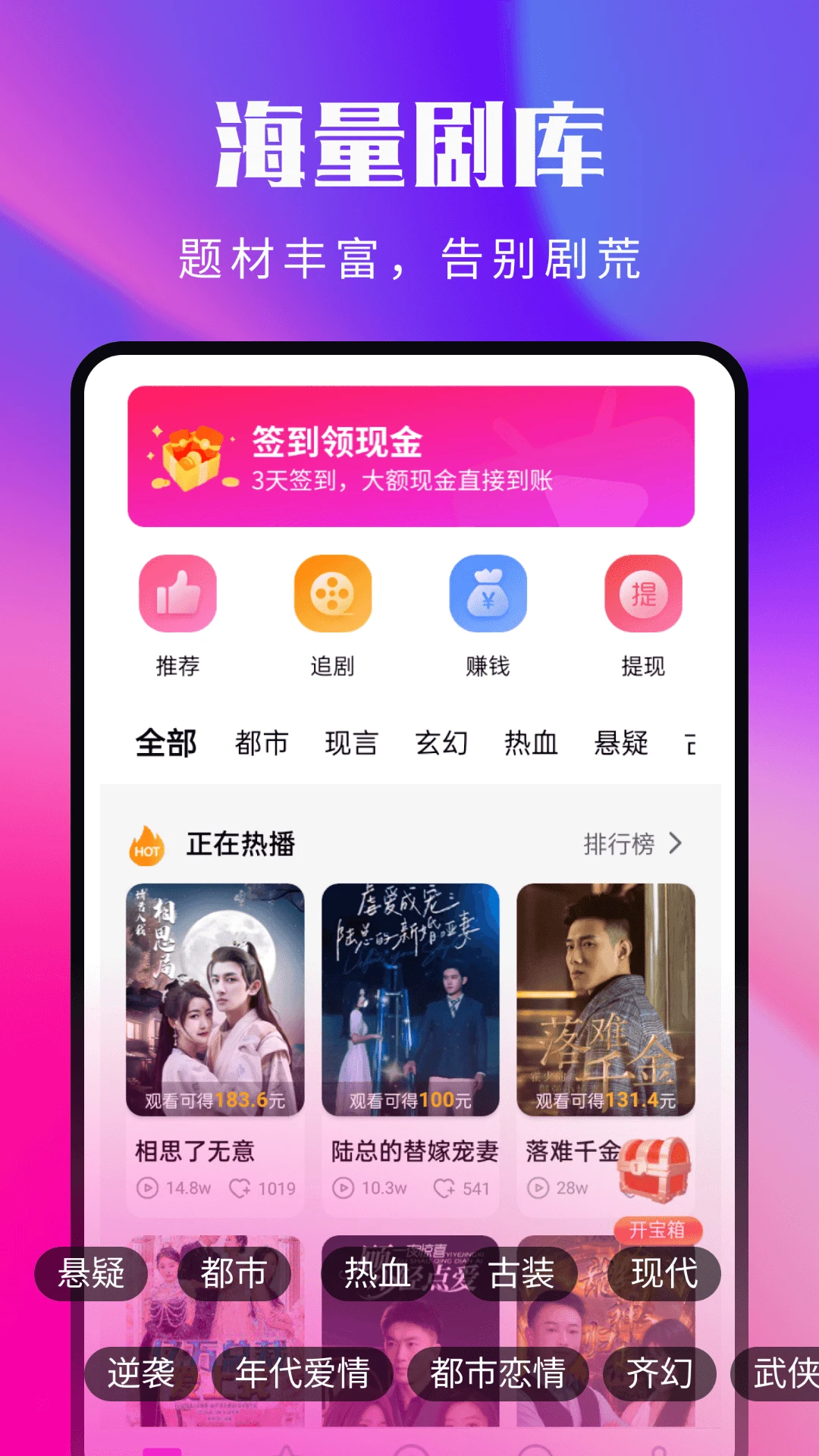Open the drama 陆总的替嫁宠妻
The image size is (819, 1456).
410,996
